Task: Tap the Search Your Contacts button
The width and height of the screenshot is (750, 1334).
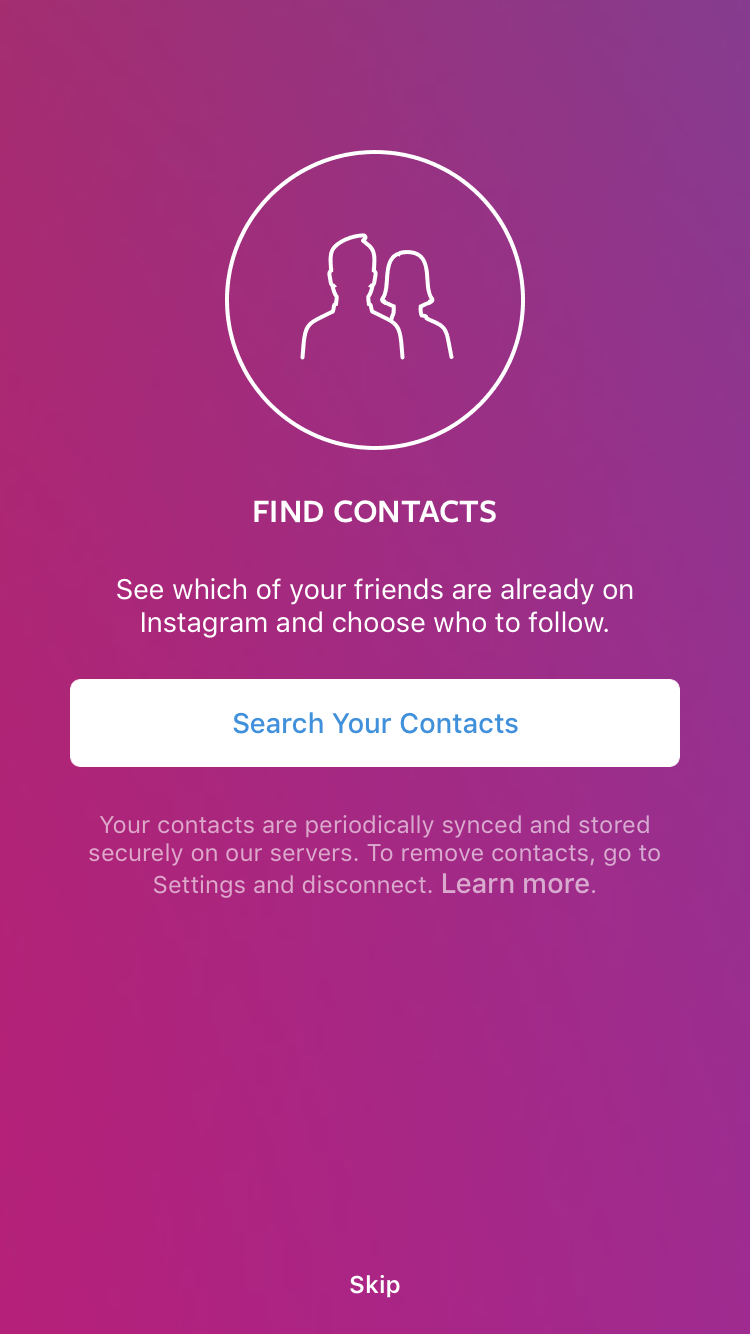Action: click(x=375, y=723)
